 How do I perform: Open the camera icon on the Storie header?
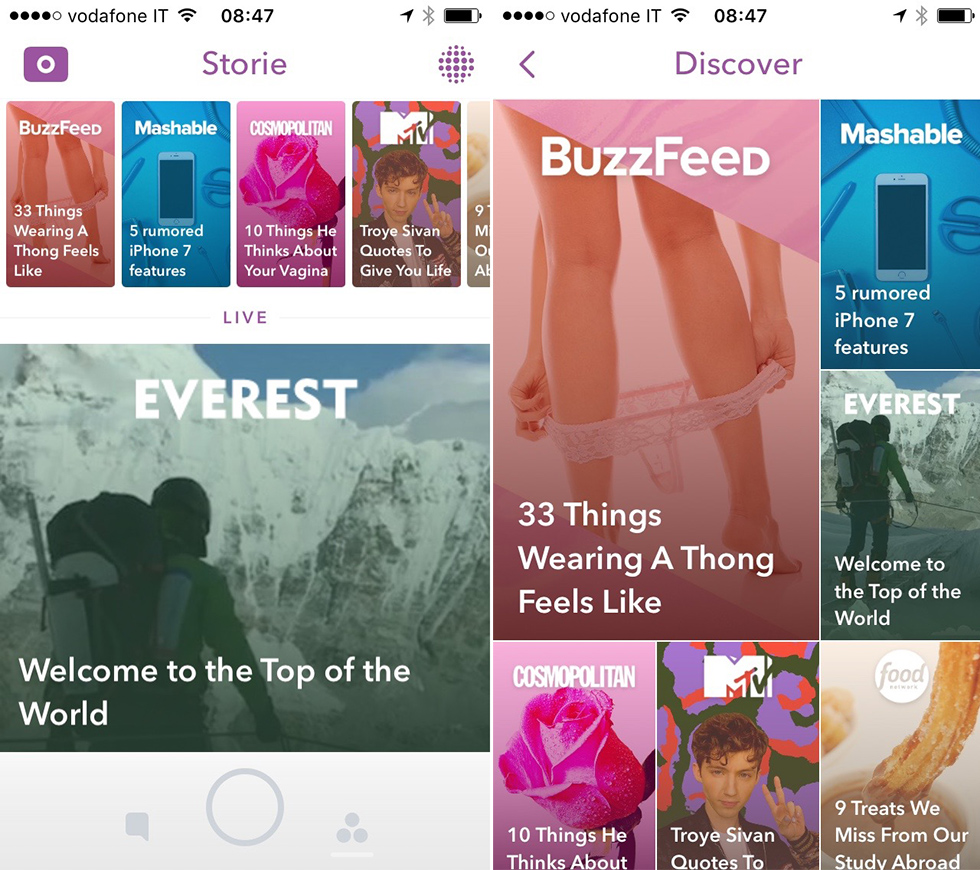tap(46, 65)
